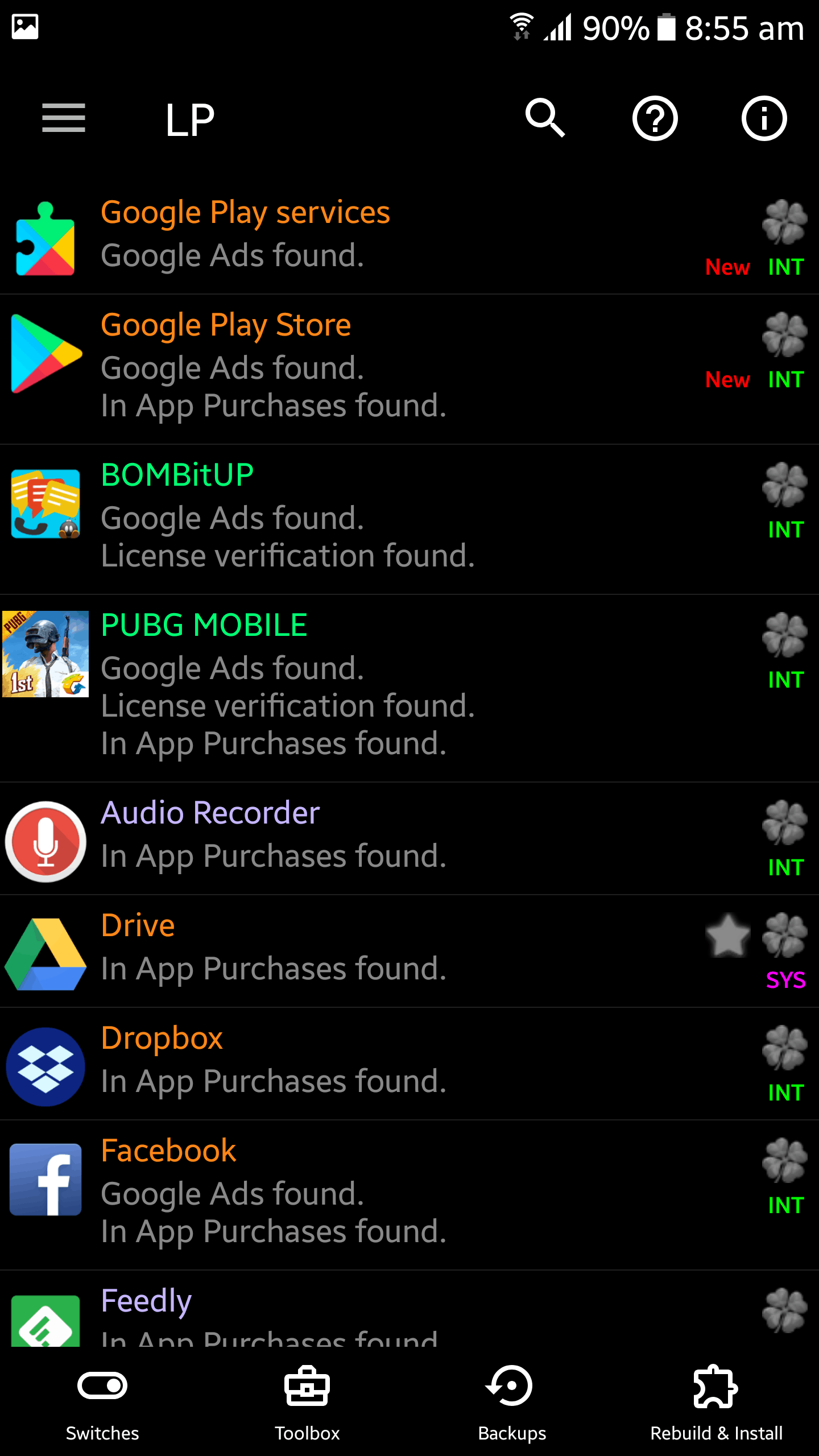This screenshot has width=819, height=1456.
Task: Open Rebuild & Install
Action: (717, 1403)
